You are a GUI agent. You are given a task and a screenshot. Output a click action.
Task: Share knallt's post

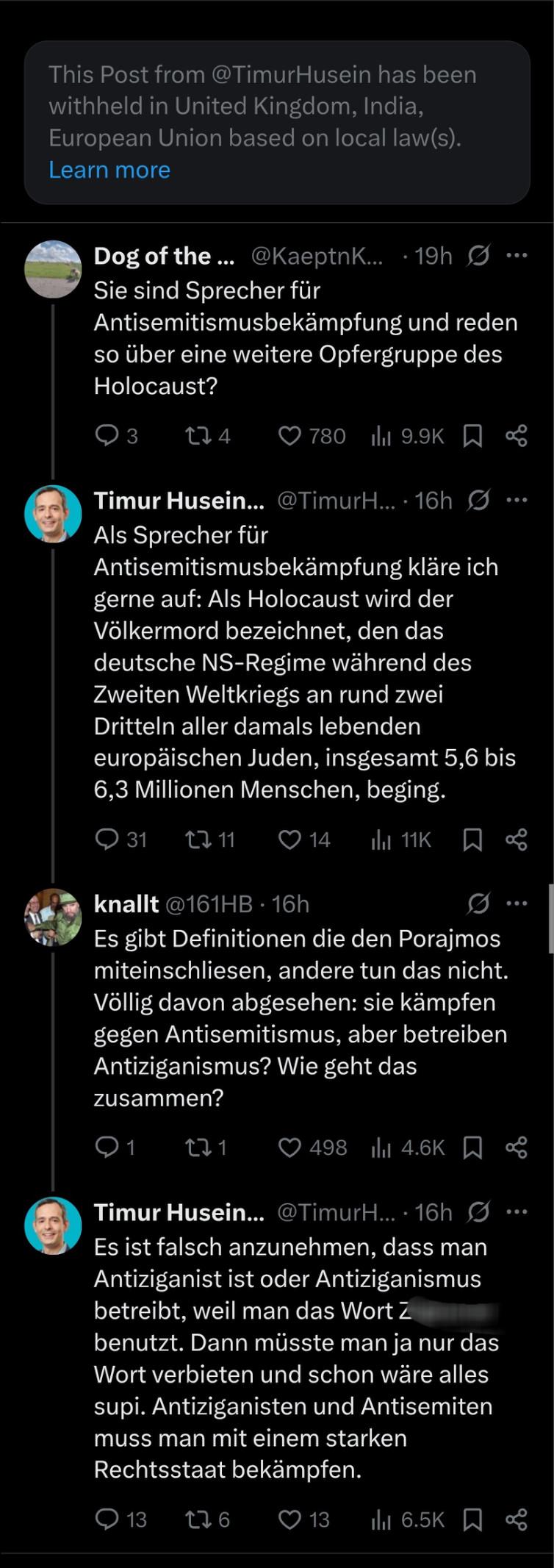pyautogui.click(x=517, y=1147)
